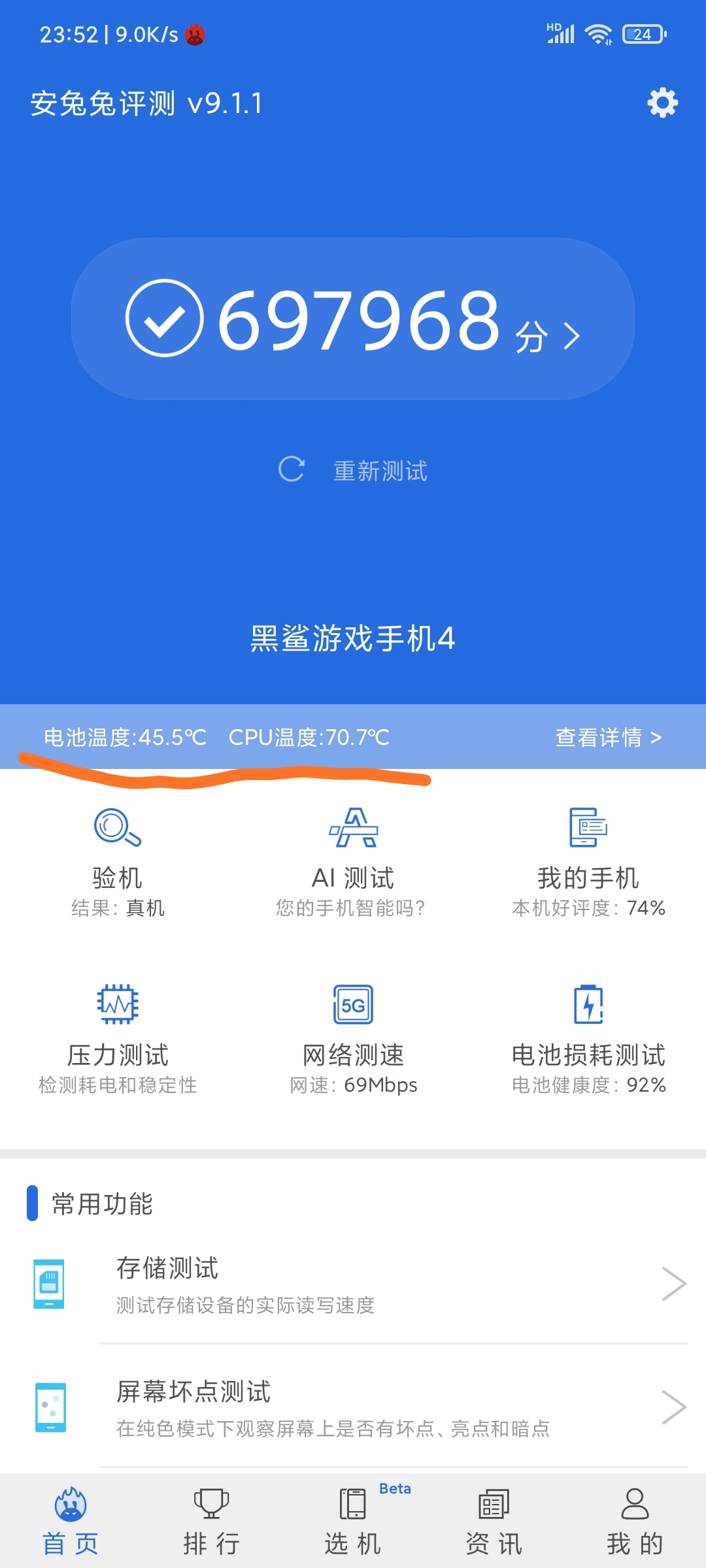Image resolution: width=706 pixels, height=1568 pixels.
Task: Open the 697968 score details
Action: 353,319
